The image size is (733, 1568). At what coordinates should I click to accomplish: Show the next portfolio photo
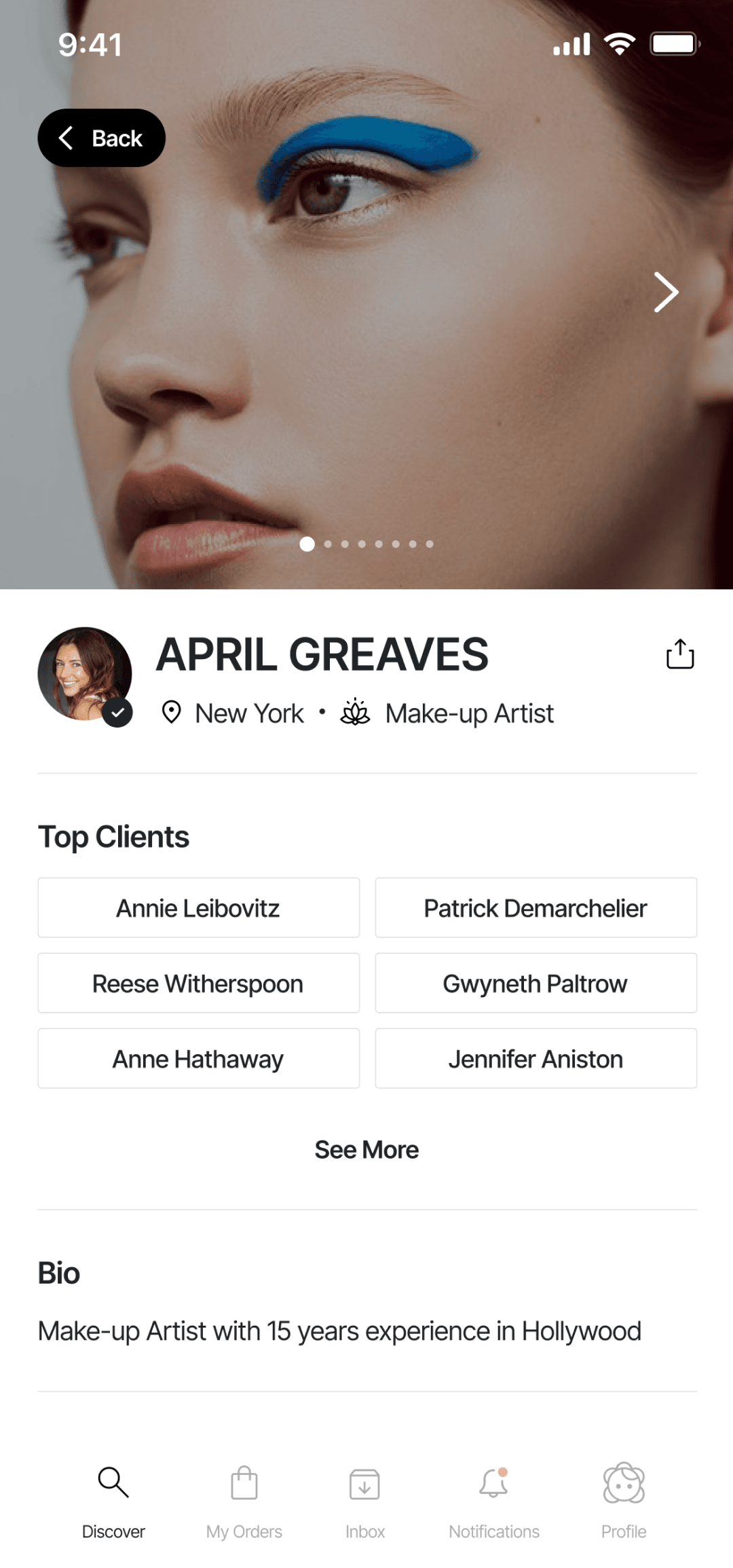(x=666, y=293)
